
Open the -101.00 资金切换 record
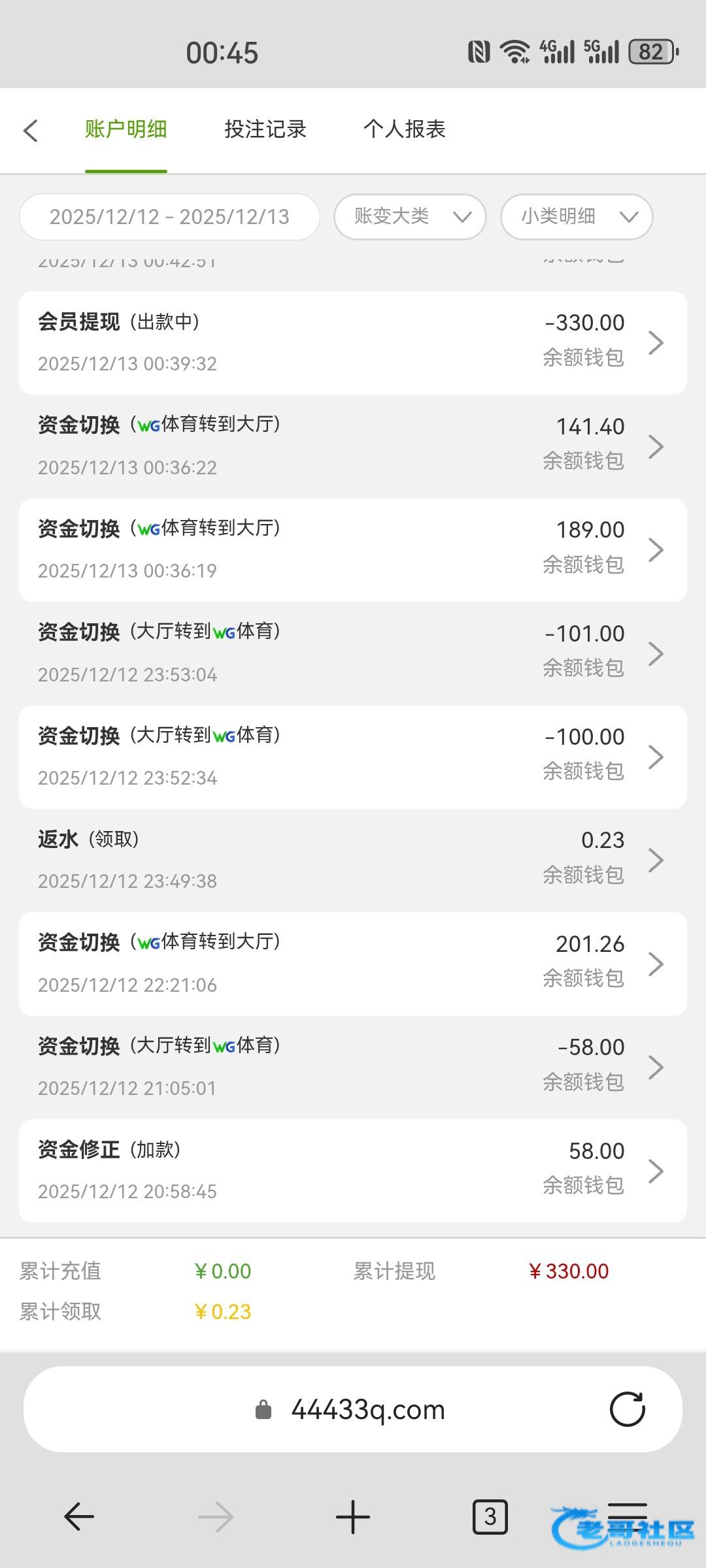353,653
